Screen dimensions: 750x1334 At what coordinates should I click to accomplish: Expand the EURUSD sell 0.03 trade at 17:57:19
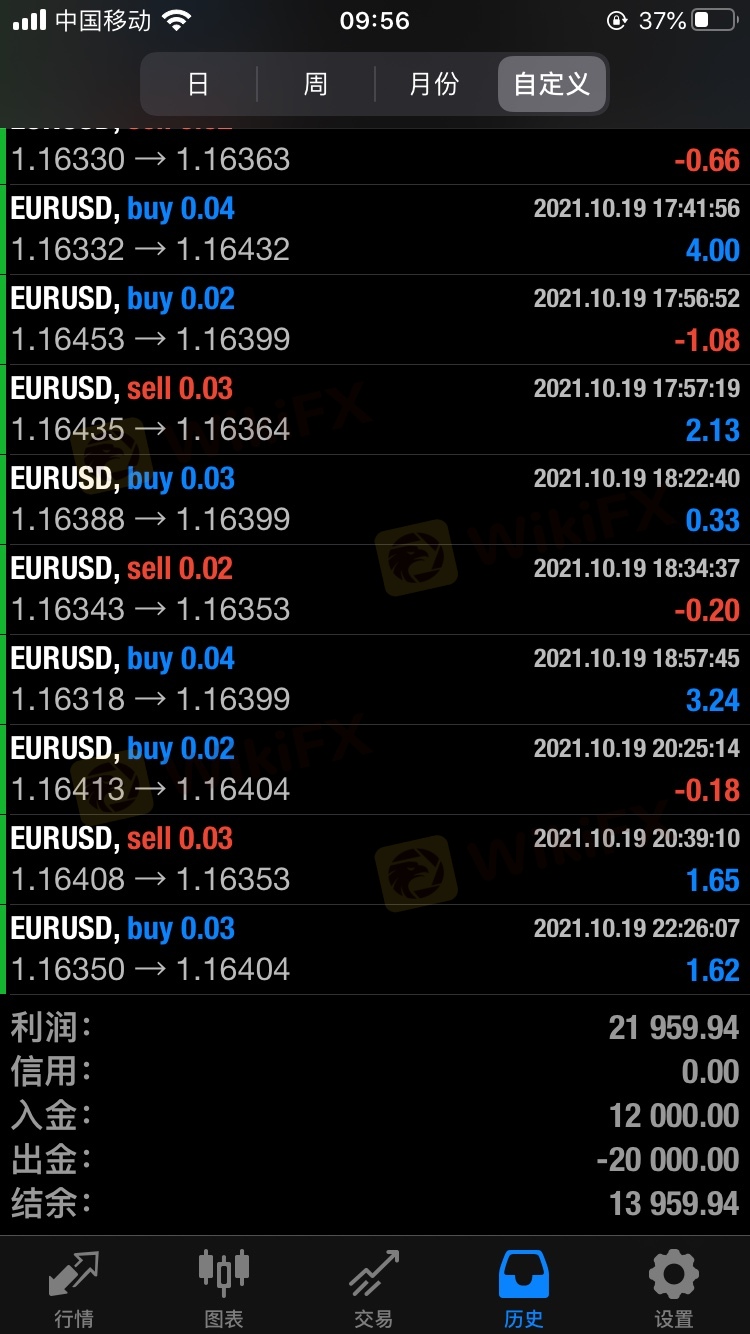(x=375, y=410)
